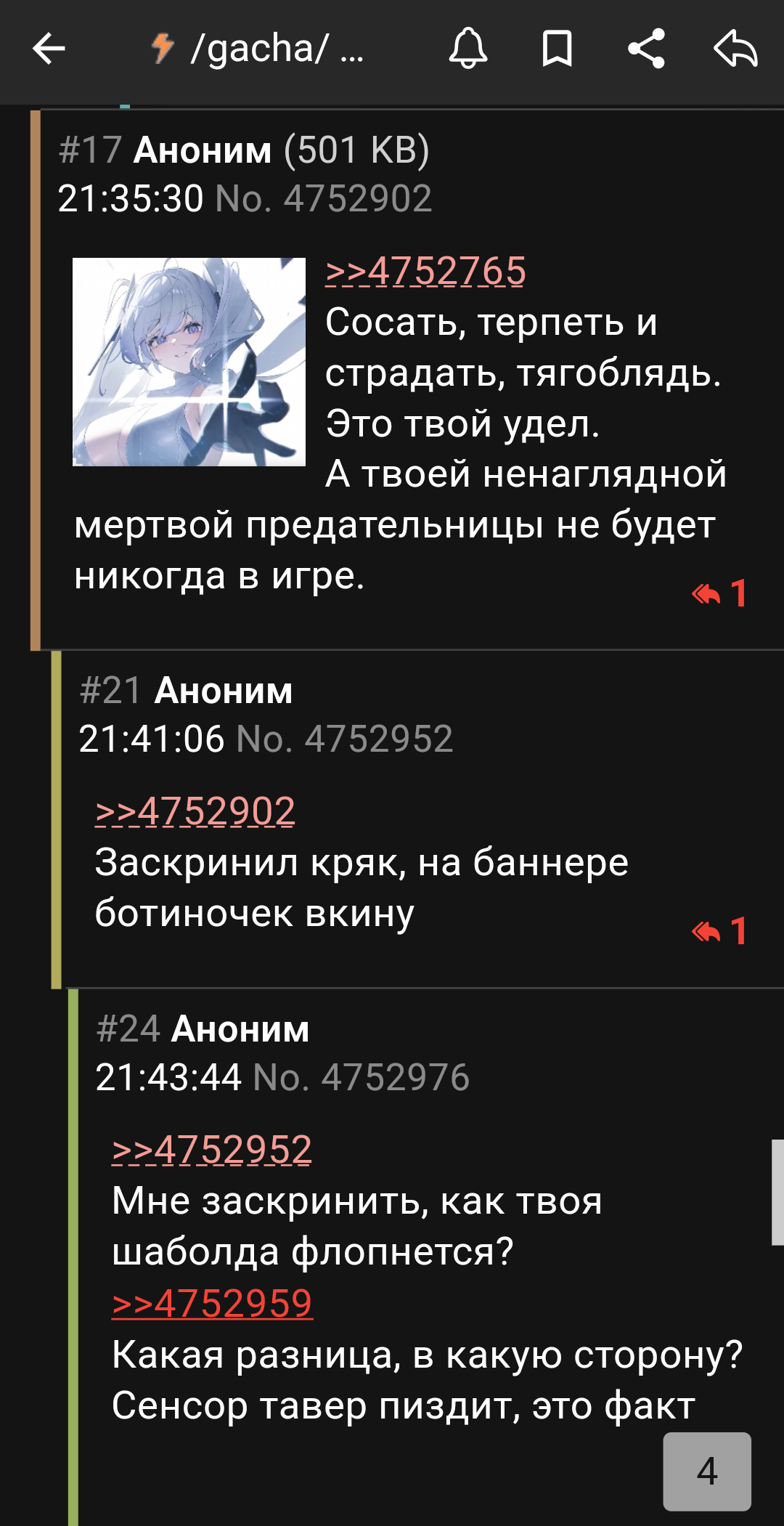This screenshot has width=784, height=1526.
Task: Open the attached image in post #17
Action: (x=189, y=362)
